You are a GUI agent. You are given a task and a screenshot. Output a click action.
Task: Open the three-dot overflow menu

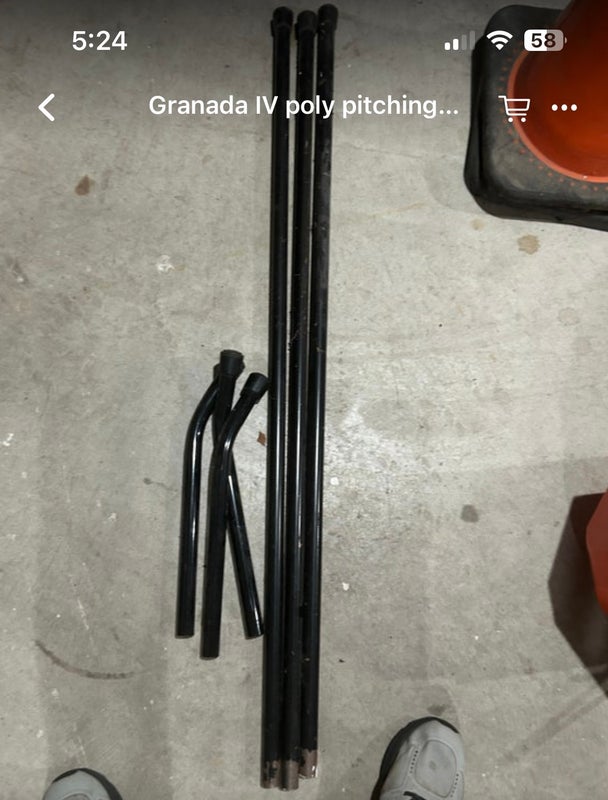[564, 107]
